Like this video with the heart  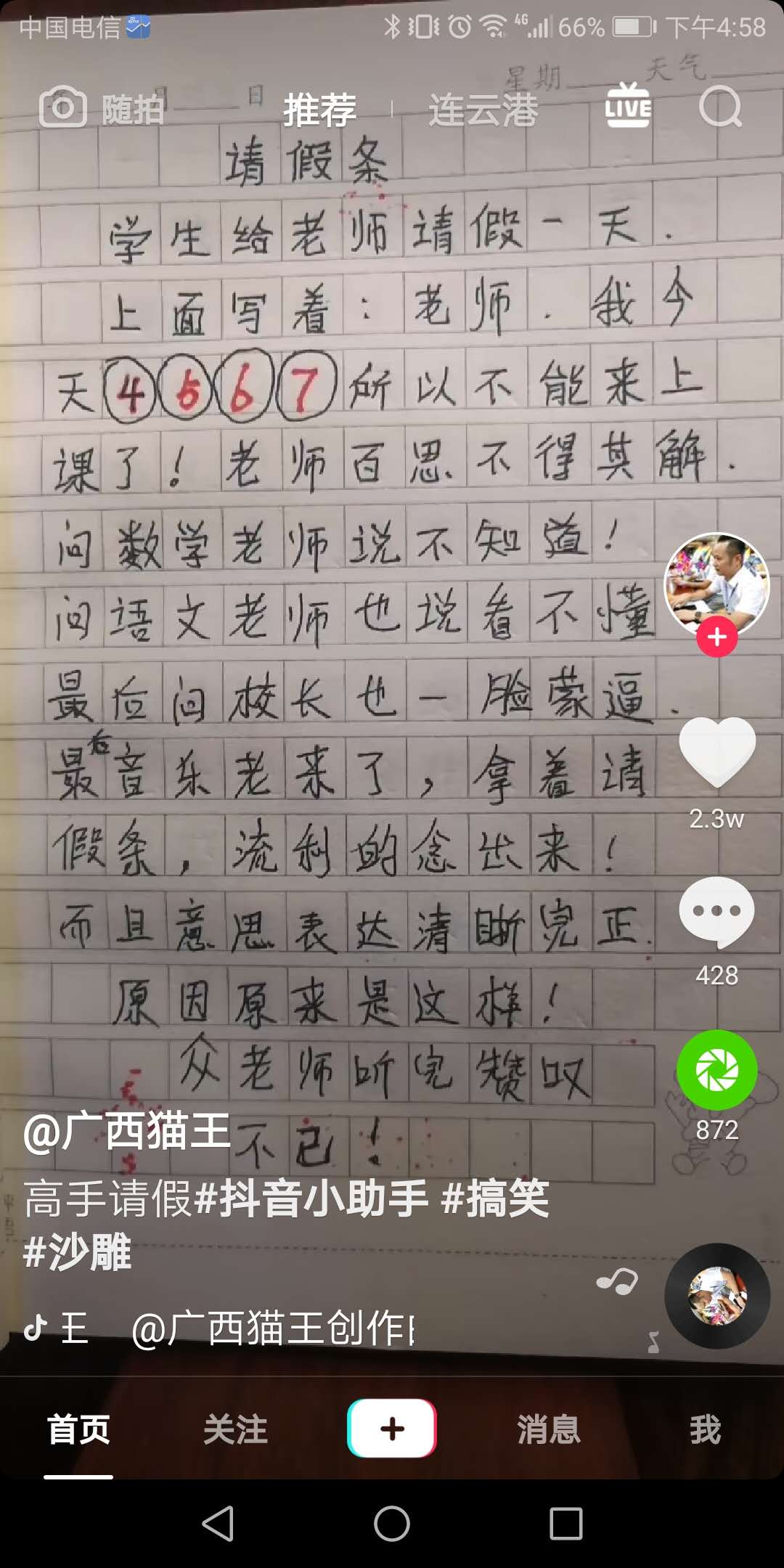[x=717, y=752]
